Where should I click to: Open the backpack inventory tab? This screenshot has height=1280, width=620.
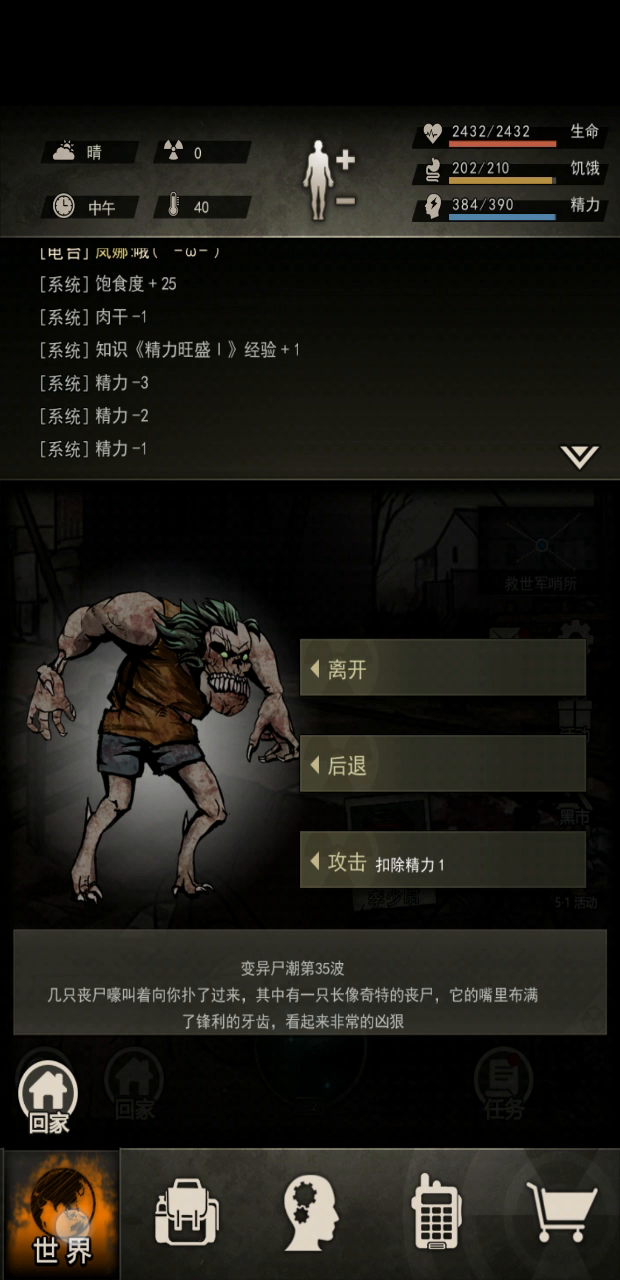coord(188,1213)
